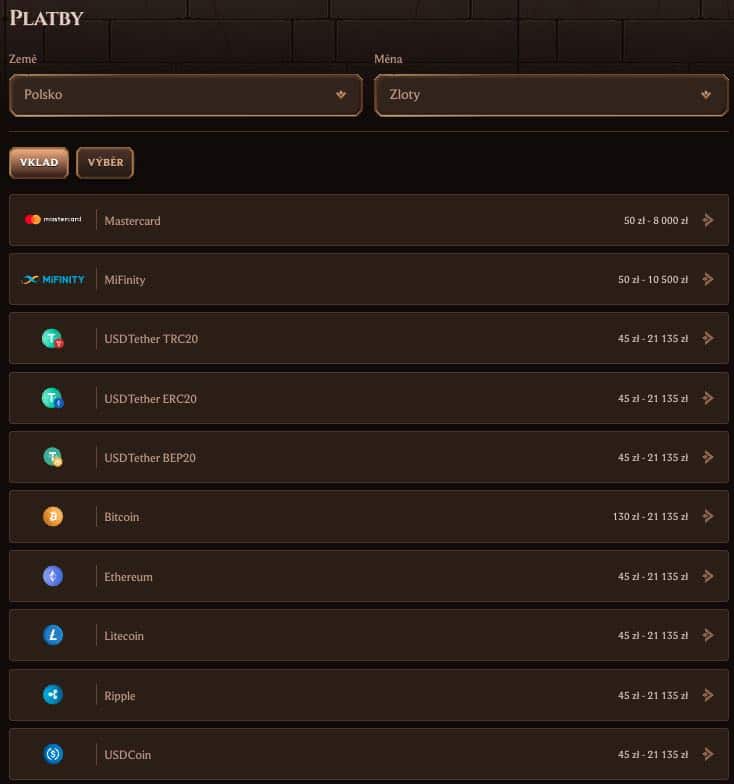Select Ethereum as payment method

tap(368, 576)
